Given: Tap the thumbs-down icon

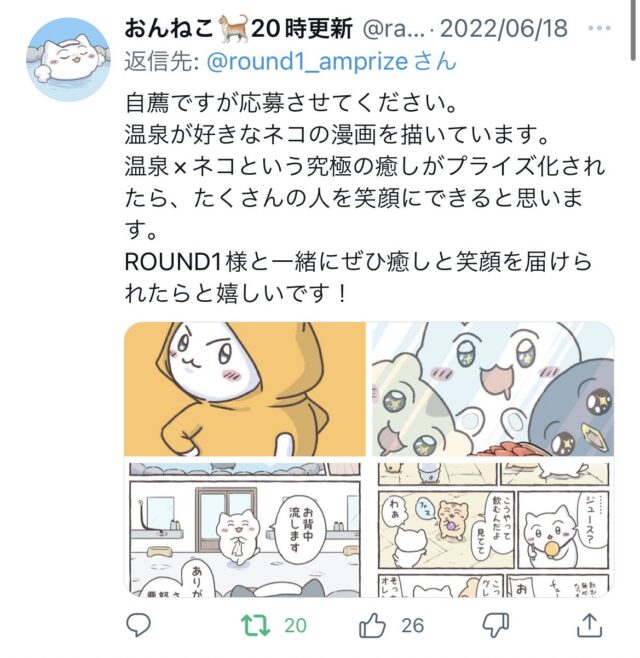Looking at the screenshot, I should (495, 625).
